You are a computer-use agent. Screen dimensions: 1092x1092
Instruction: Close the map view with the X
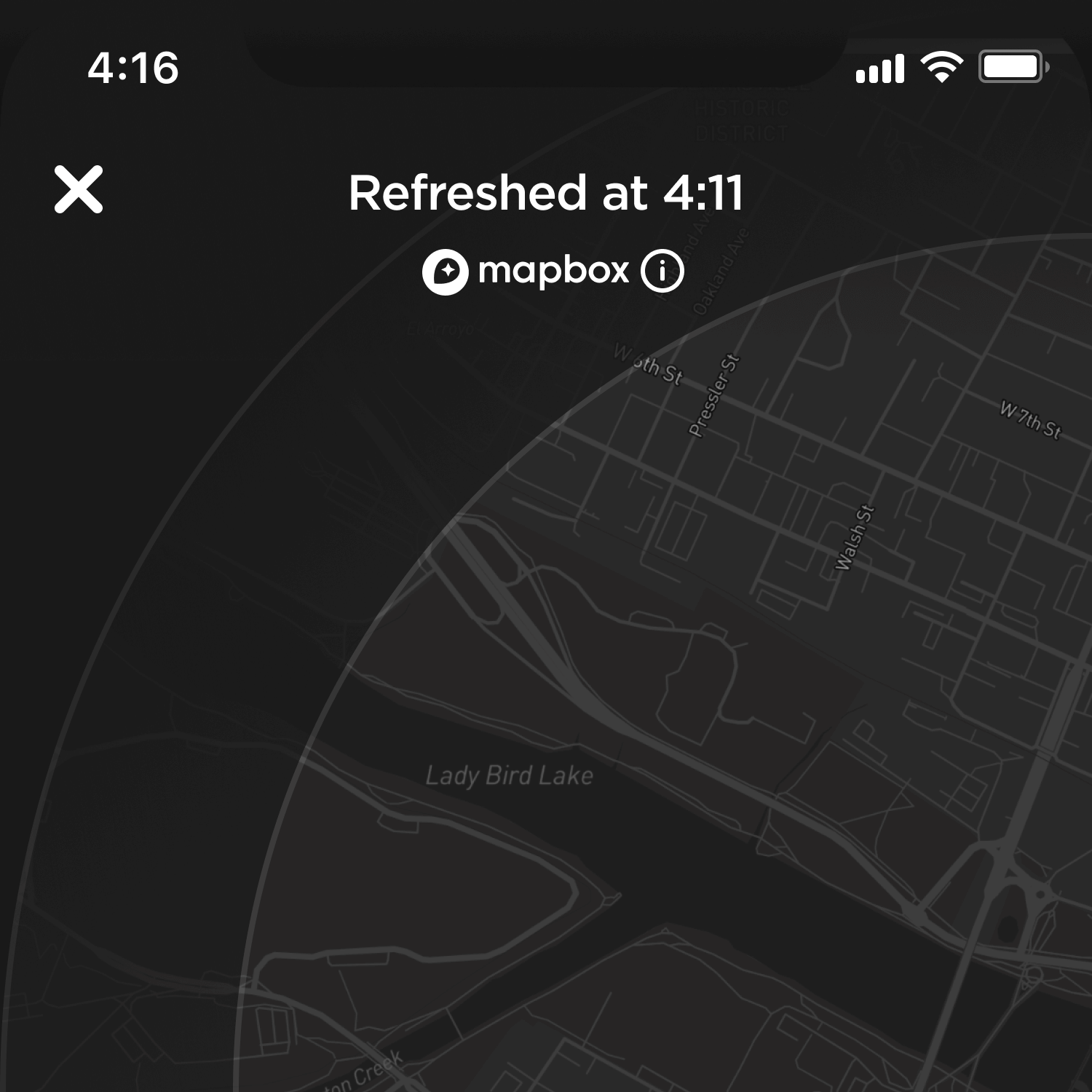pos(79,190)
